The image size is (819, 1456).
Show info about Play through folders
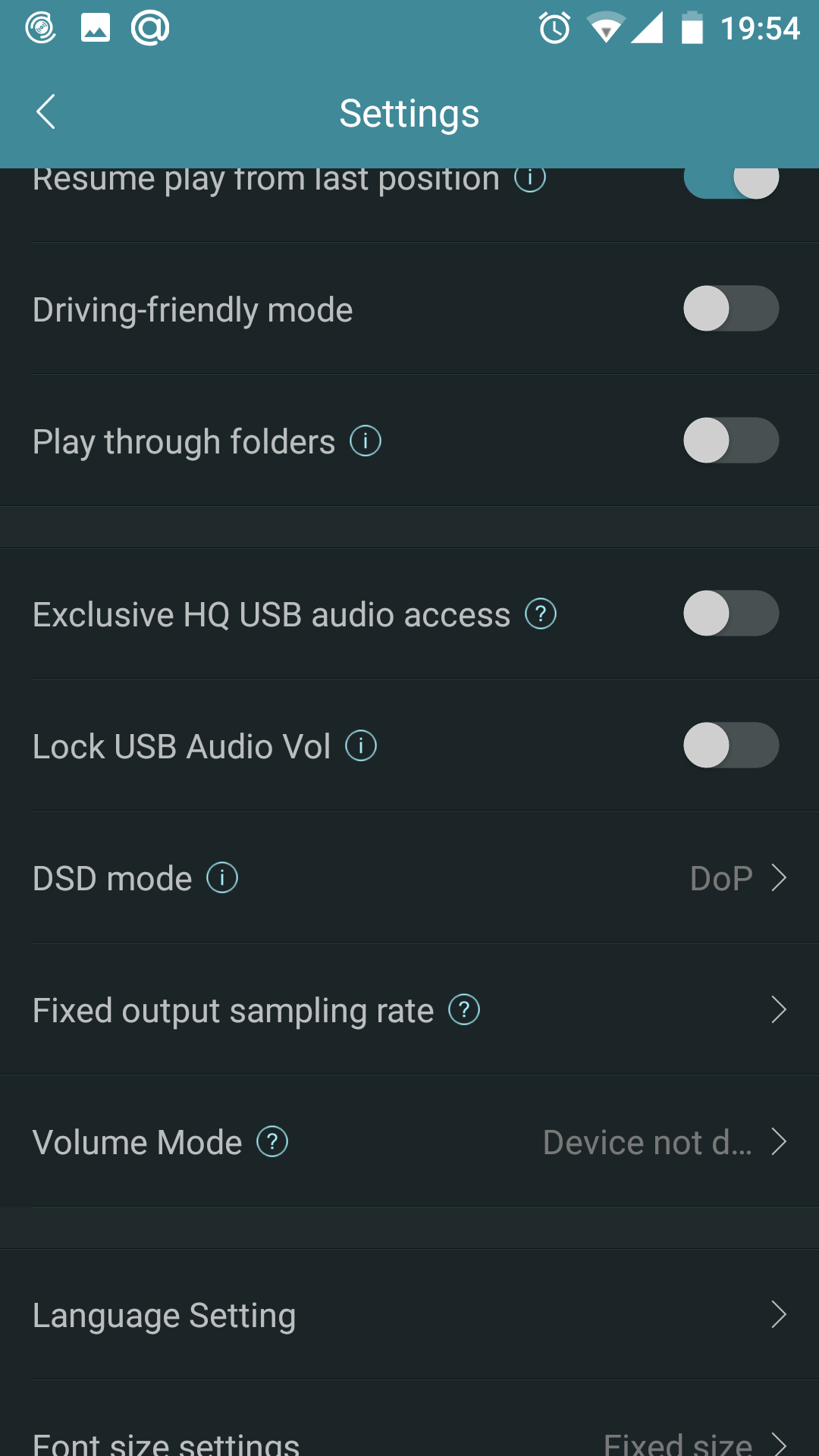(x=366, y=441)
